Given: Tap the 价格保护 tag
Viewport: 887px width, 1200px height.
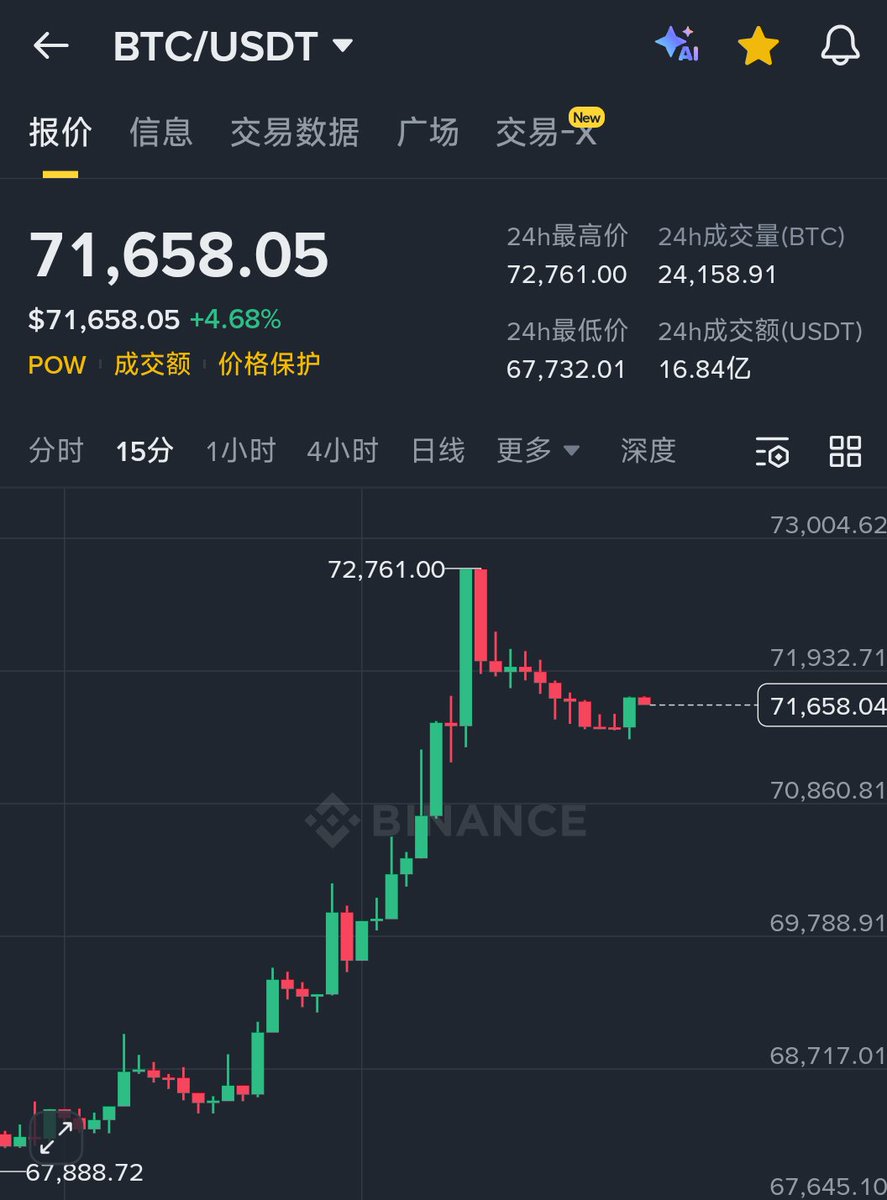Looking at the screenshot, I should click(x=269, y=364).
